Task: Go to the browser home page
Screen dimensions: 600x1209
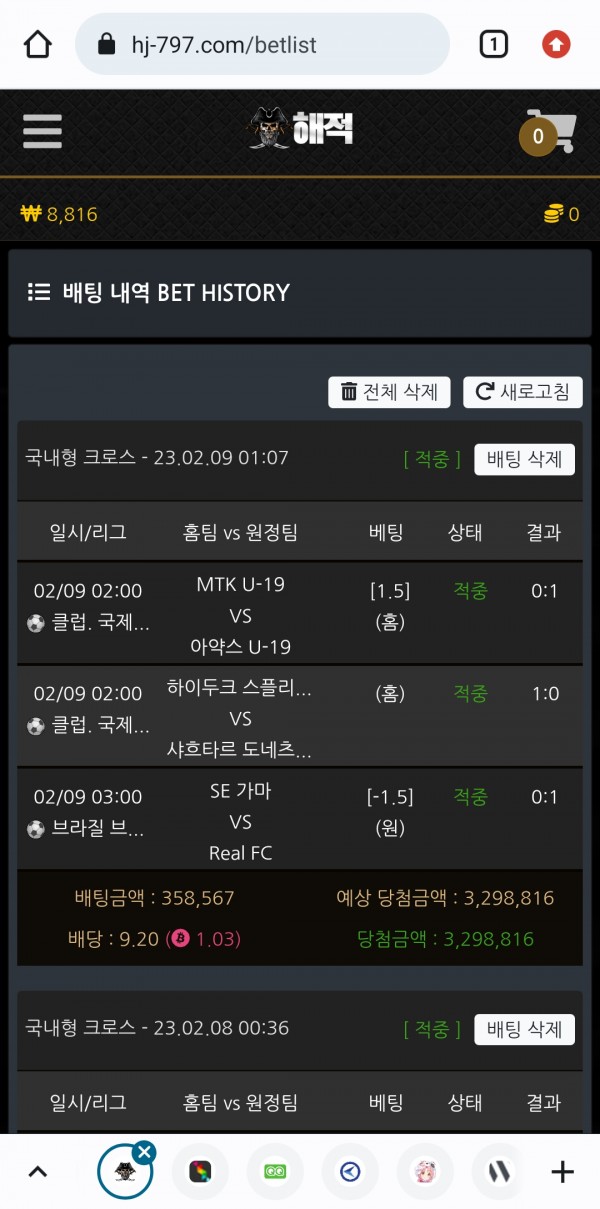Action: coord(37,44)
